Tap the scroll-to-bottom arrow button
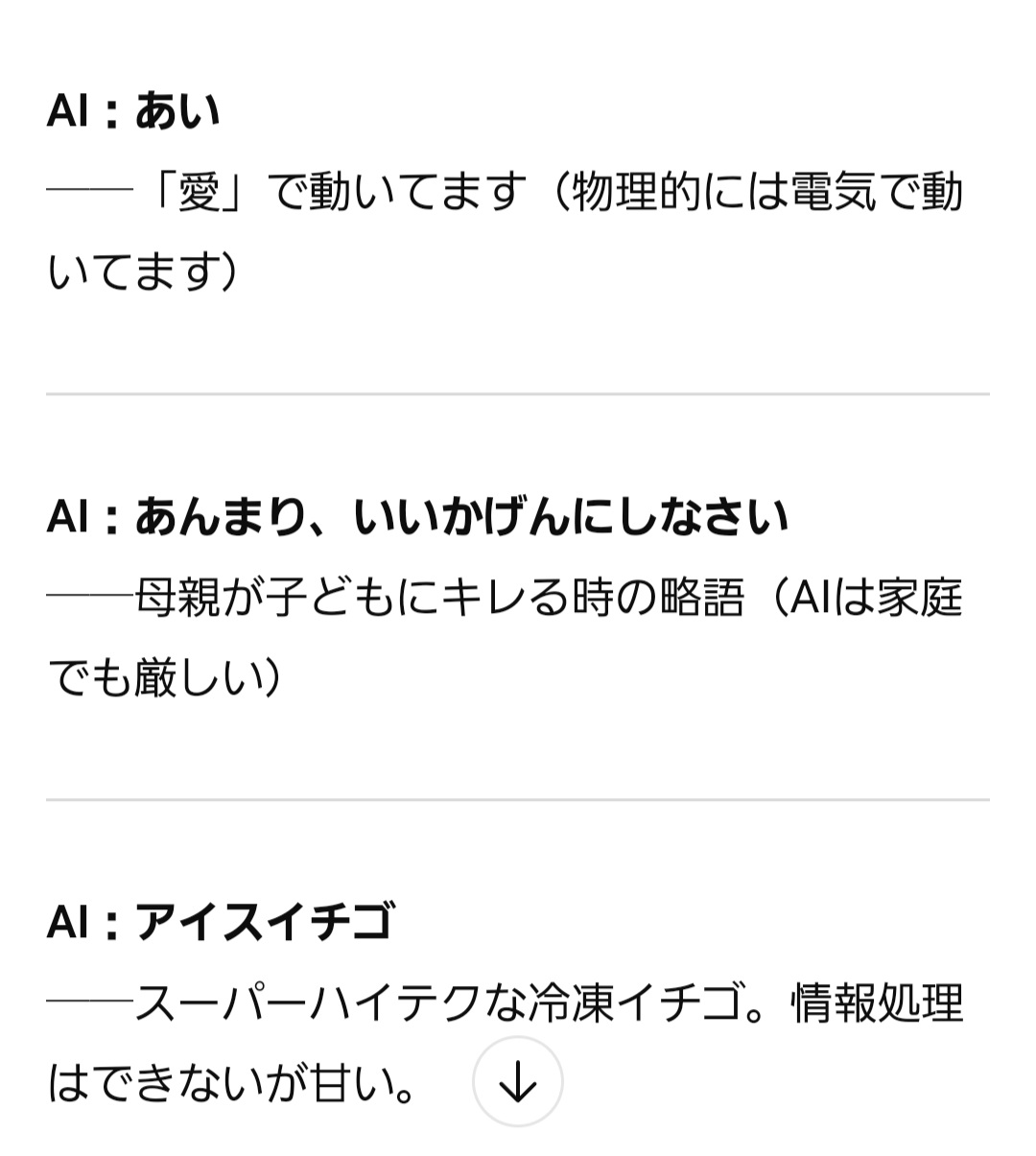1036x1156 pixels. (518, 1082)
